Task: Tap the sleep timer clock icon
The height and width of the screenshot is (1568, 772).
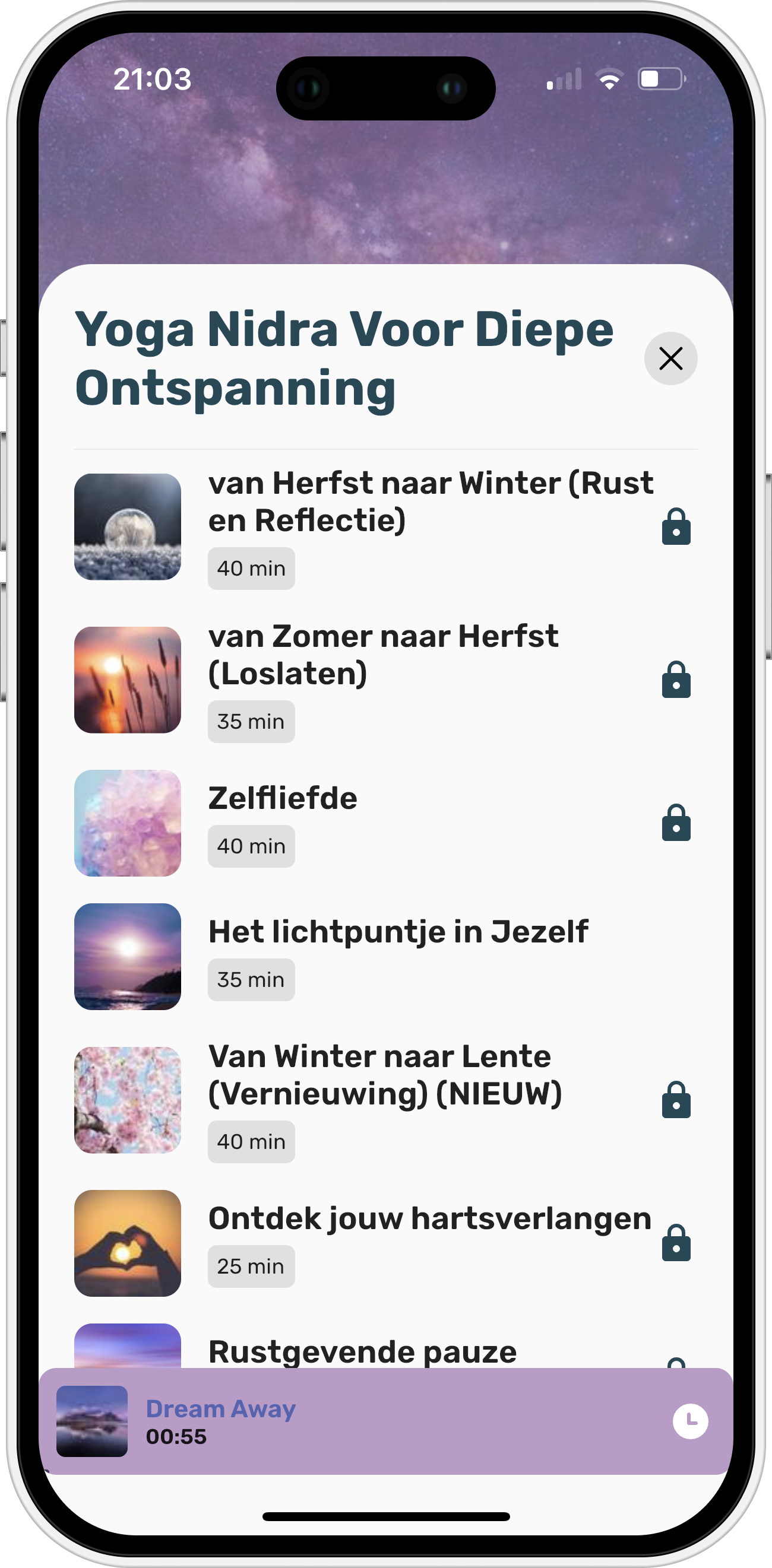Action: 690,1421
